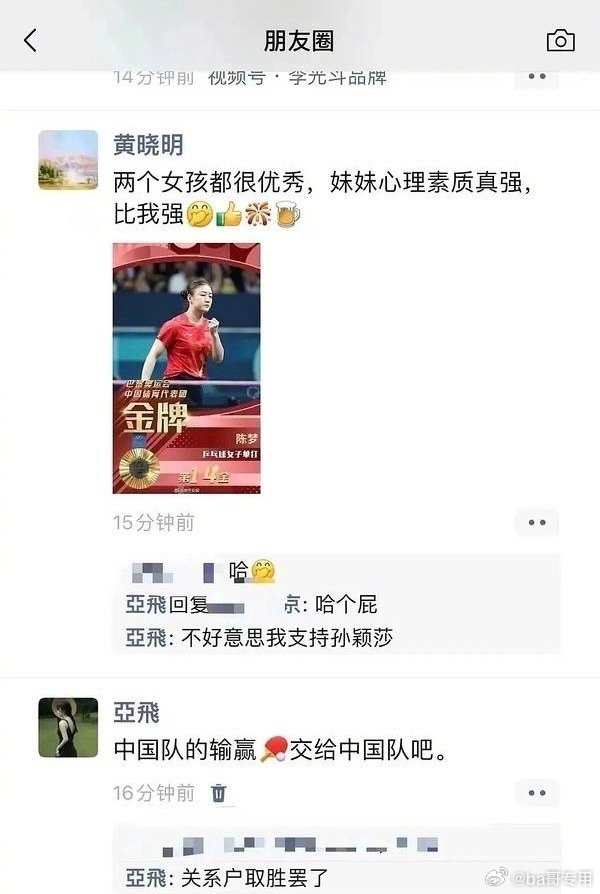Tap the name 黄晓明 above his post
Screen dimensions: 600x894
click(148, 146)
